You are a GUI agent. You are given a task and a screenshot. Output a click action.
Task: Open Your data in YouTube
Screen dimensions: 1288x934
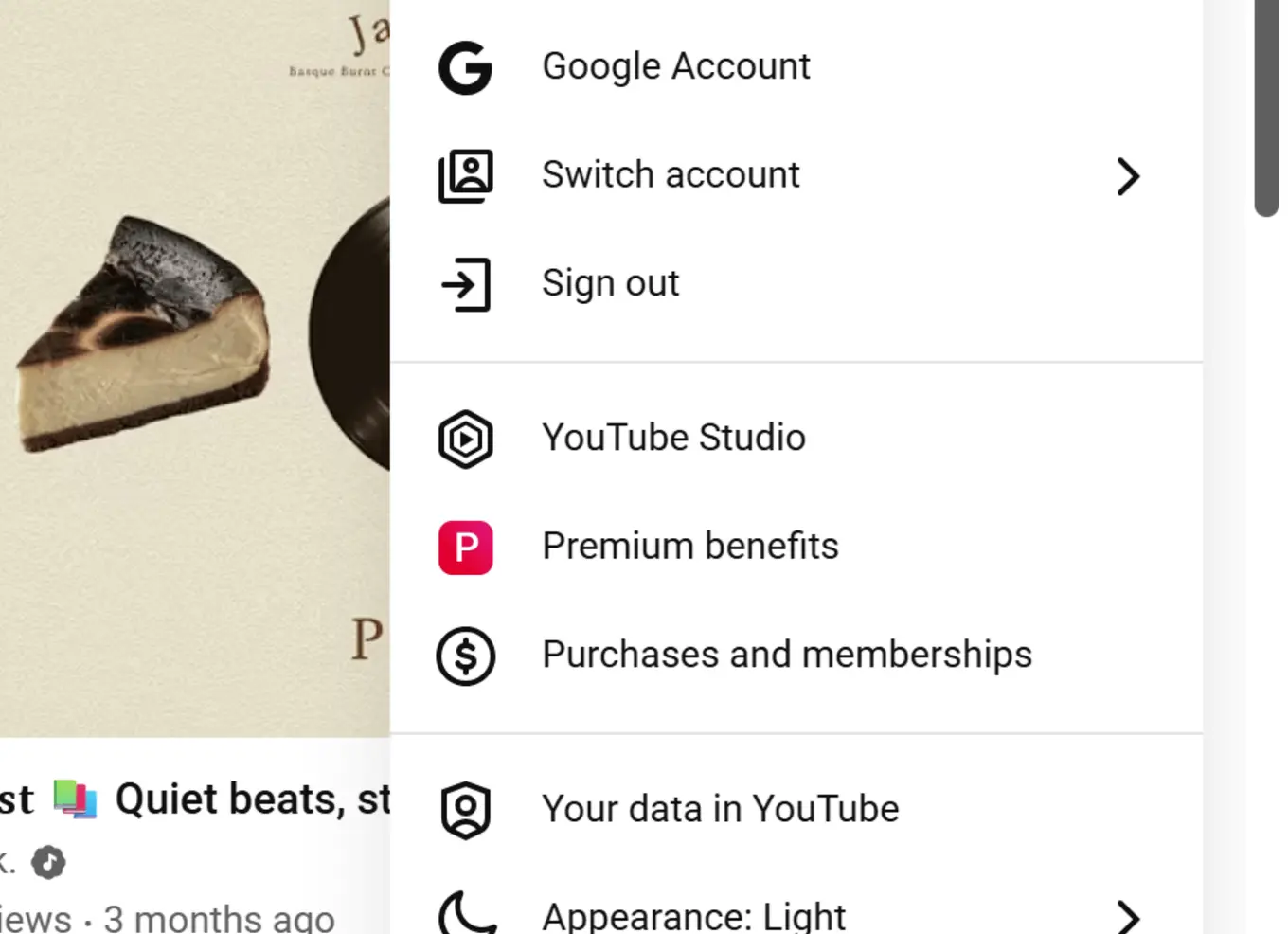click(x=720, y=809)
